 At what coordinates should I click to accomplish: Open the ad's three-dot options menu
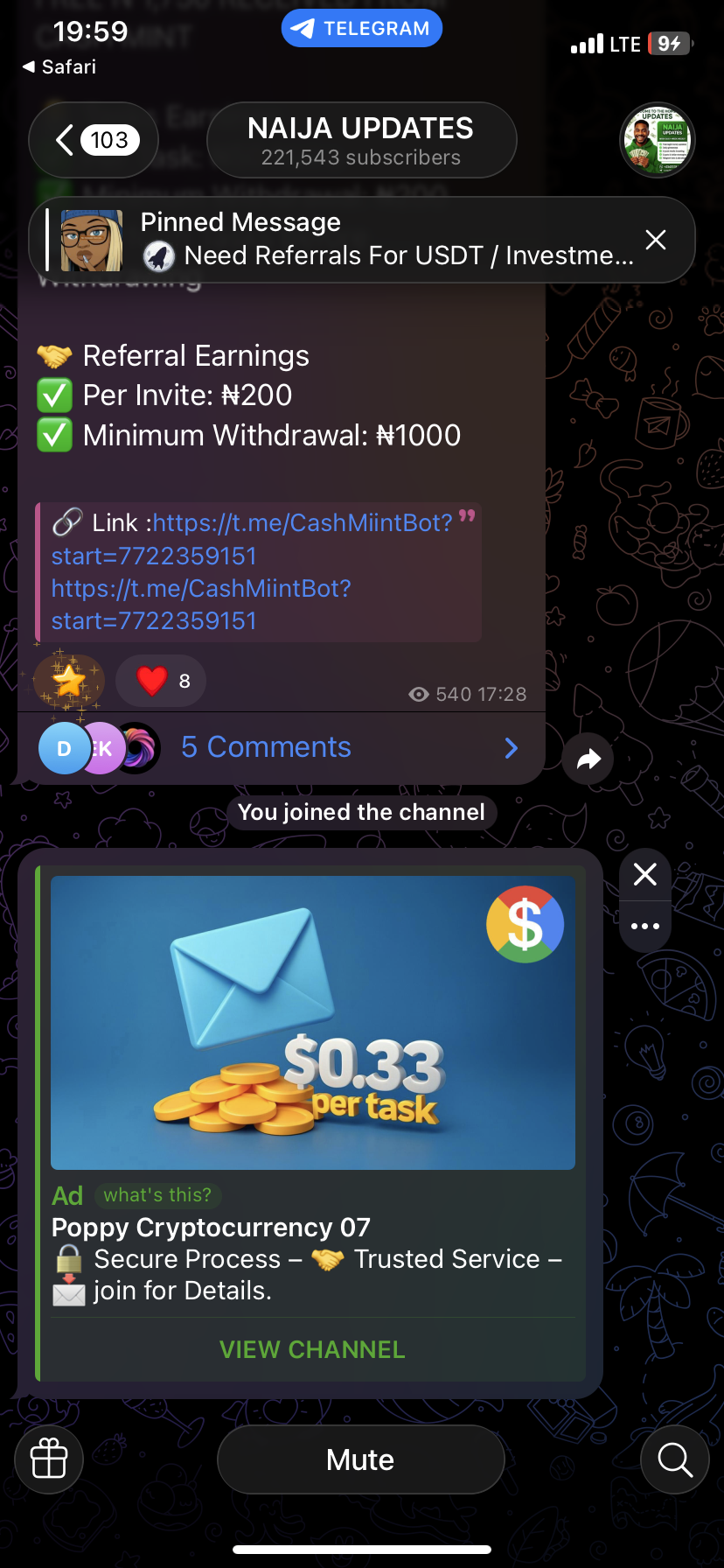[x=645, y=926]
